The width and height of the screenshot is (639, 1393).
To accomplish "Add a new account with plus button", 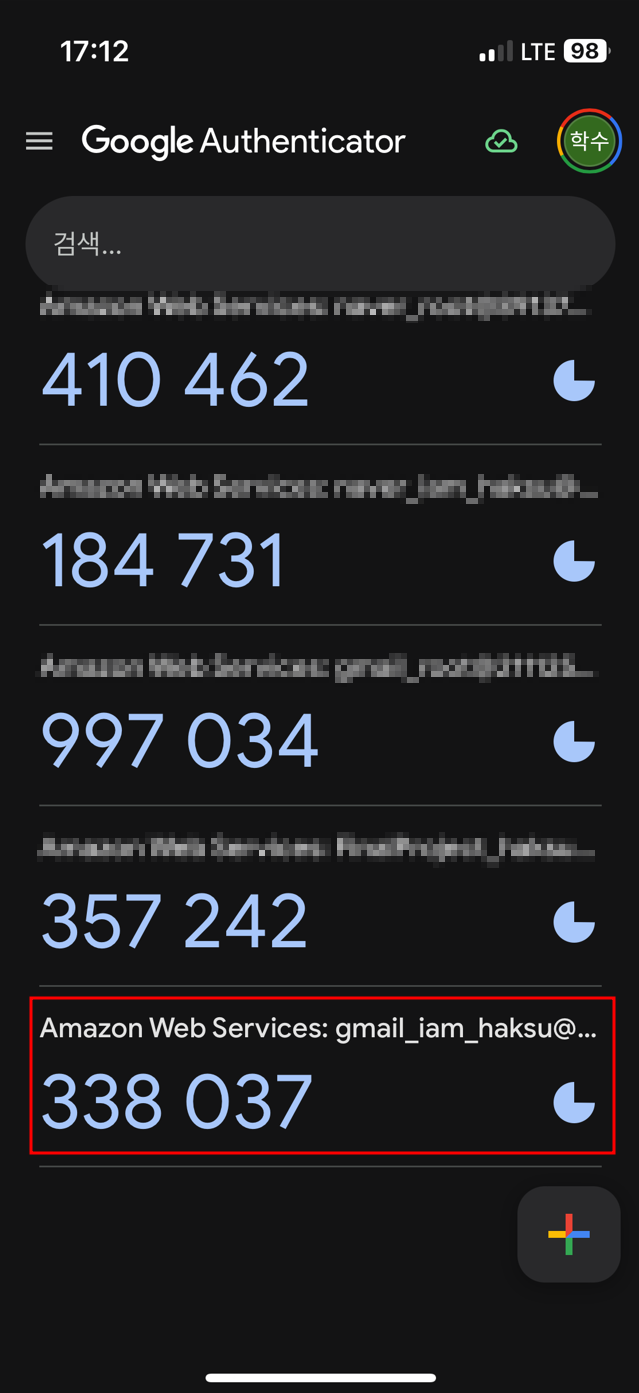I will [x=568, y=1234].
